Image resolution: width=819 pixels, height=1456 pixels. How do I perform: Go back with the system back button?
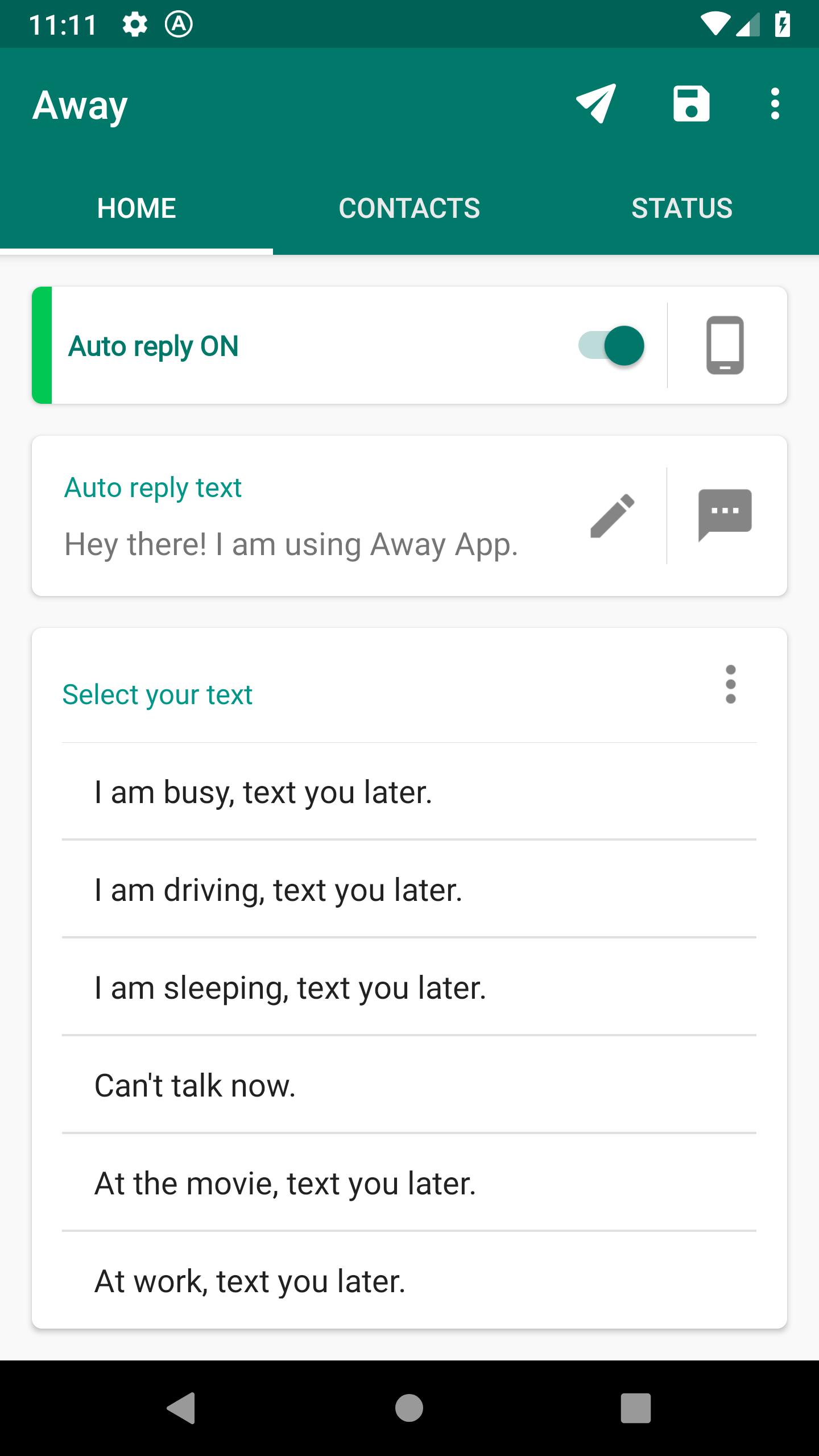[x=181, y=1408]
